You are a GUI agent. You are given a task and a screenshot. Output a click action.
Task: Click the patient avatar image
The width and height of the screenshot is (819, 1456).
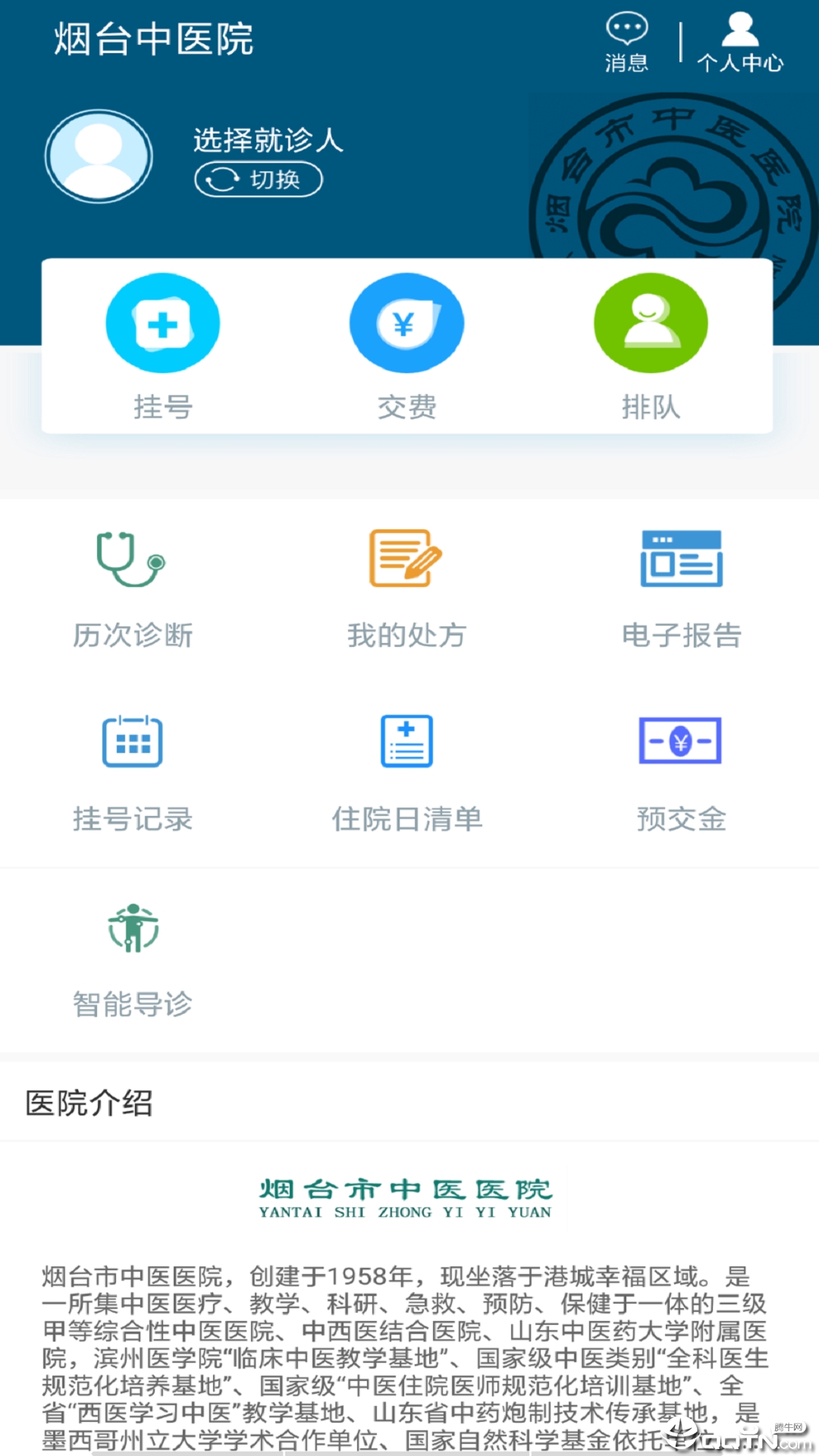(x=99, y=155)
